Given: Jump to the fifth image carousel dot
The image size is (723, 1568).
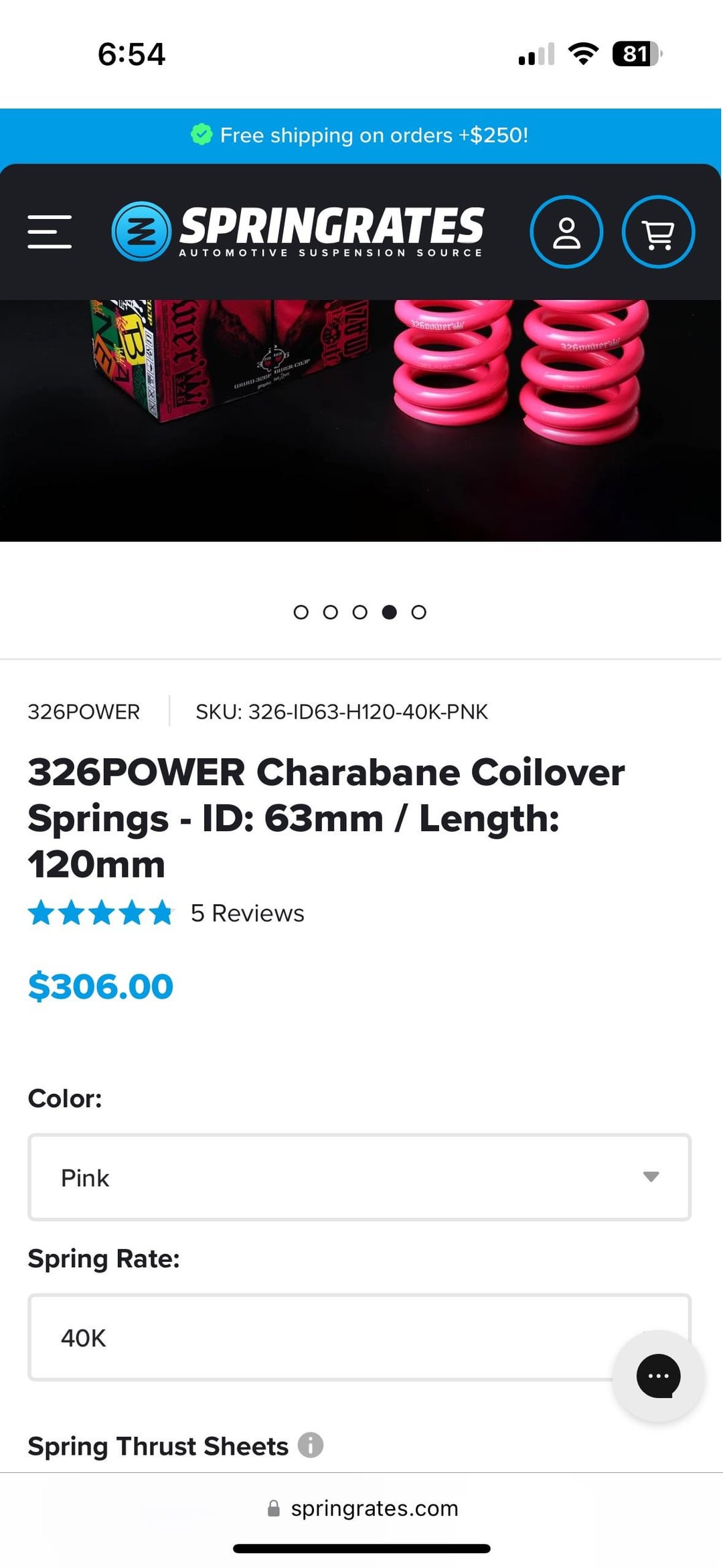Looking at the screenshot, I should (x=418, y=612).
